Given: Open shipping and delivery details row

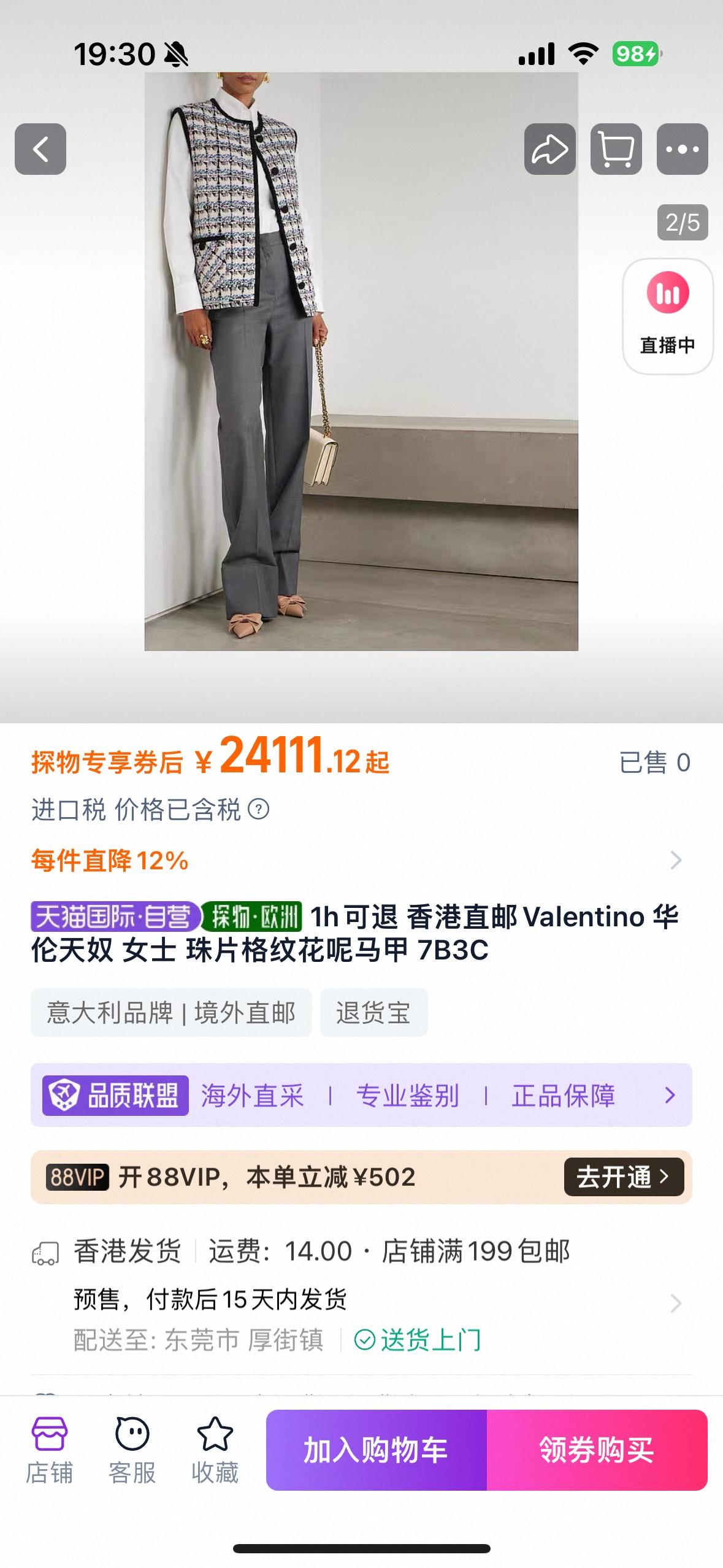Looking at the screenshot, I should (x=675, y=1302).
